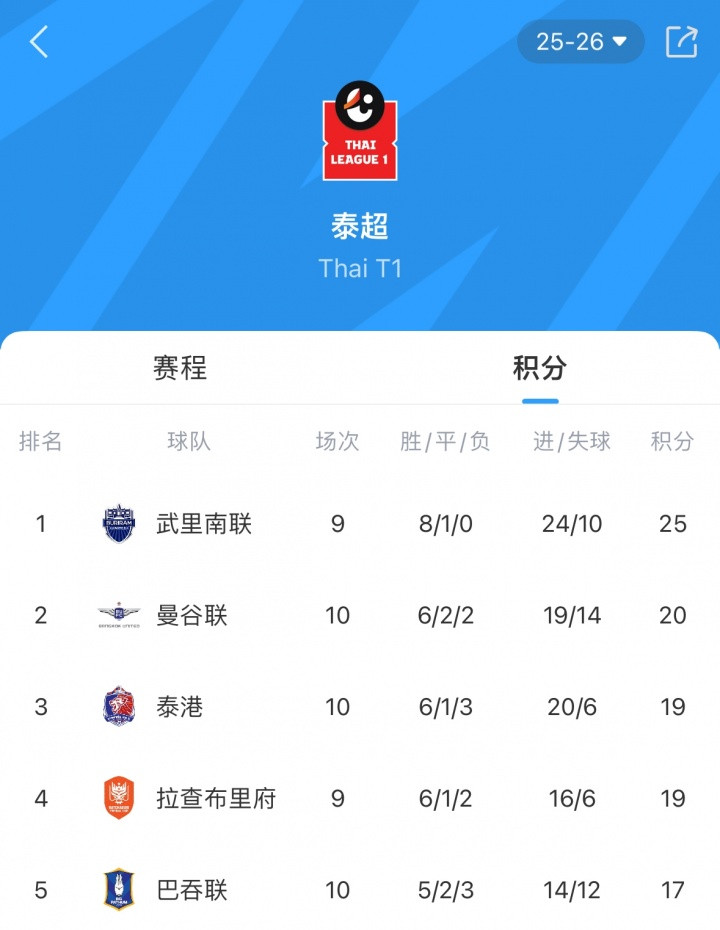The width and height of the screenshot is (720, 930).
Task: Open 拉查布里府 team row
Action: pyautogui.click(x=360, y=798)
